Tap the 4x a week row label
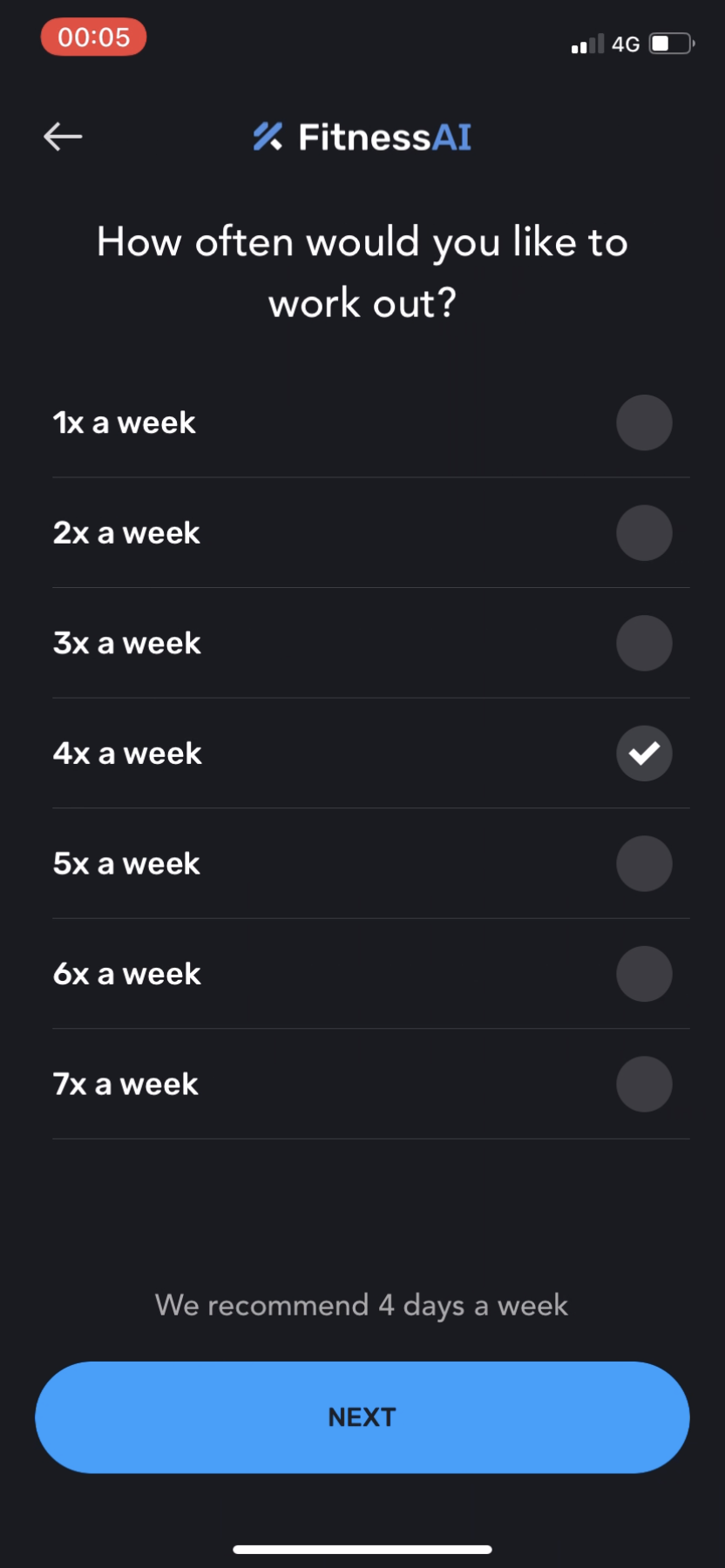Viewport: 725px width, 1568px height. pos(126,753)
